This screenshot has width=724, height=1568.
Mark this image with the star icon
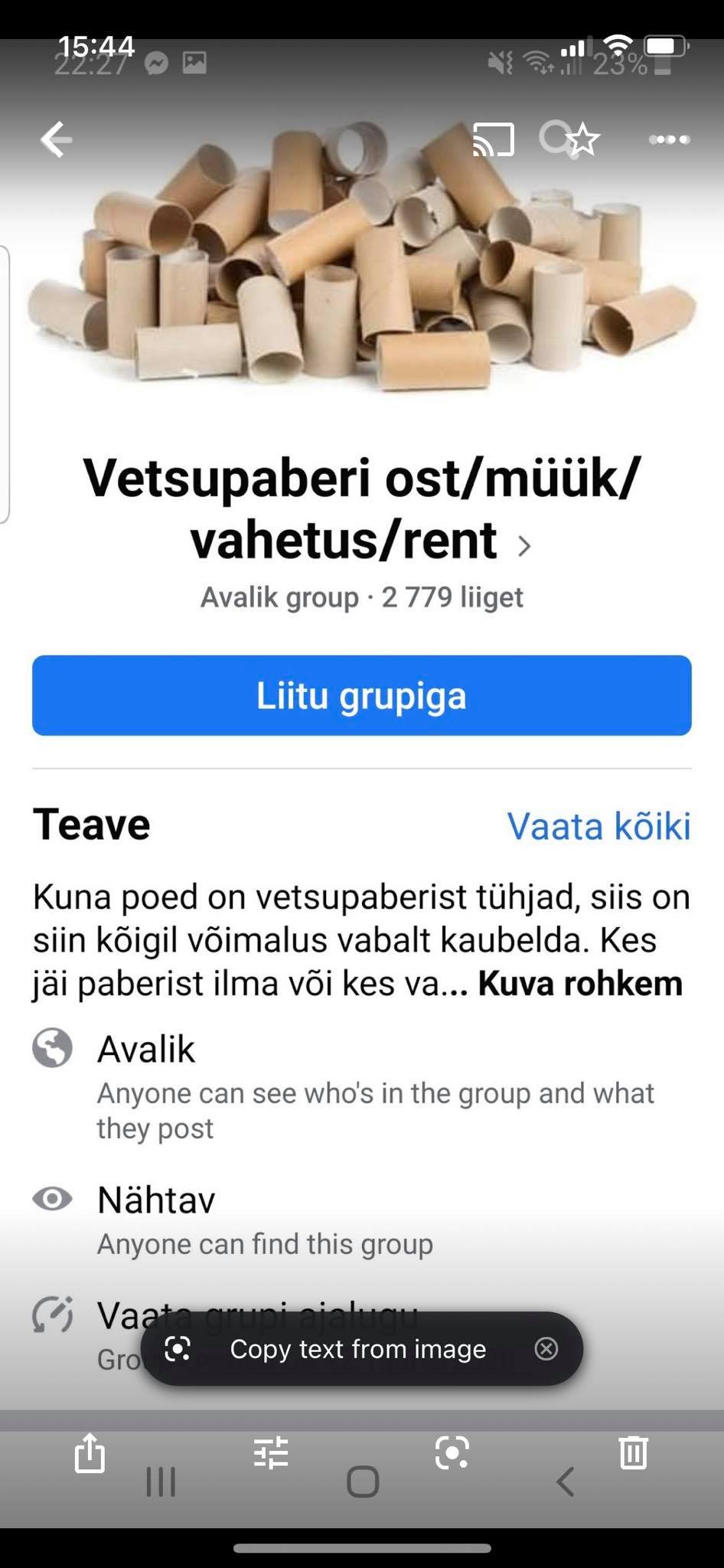[583, 140]
